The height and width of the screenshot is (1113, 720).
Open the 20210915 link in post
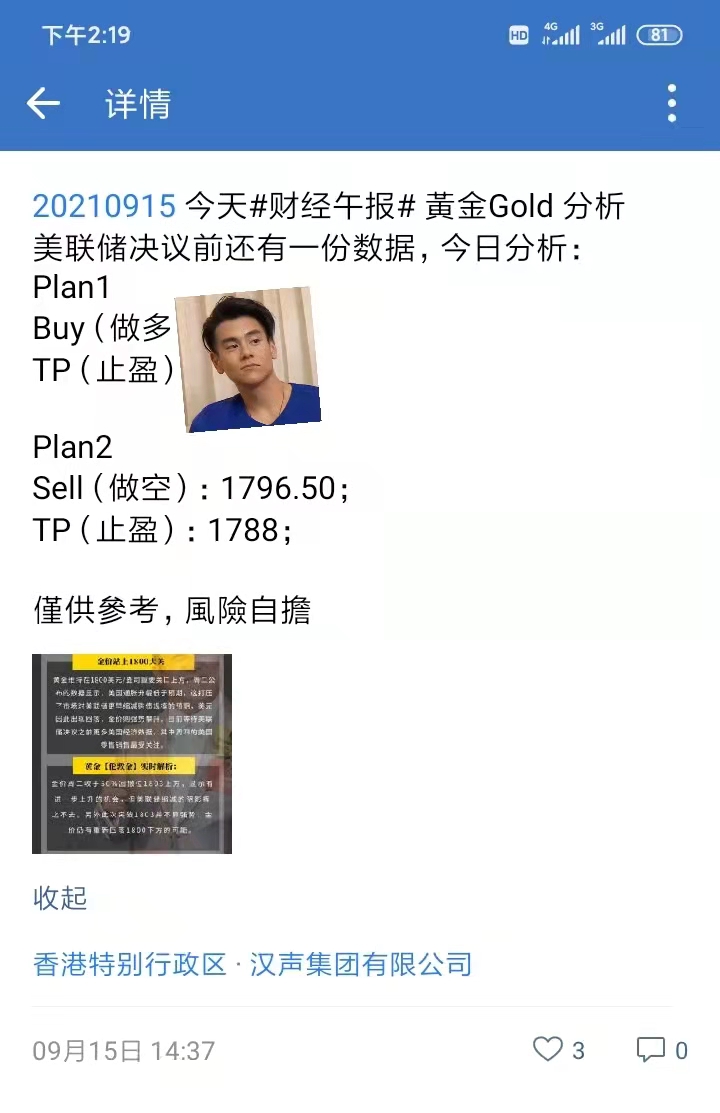(104, 206)
